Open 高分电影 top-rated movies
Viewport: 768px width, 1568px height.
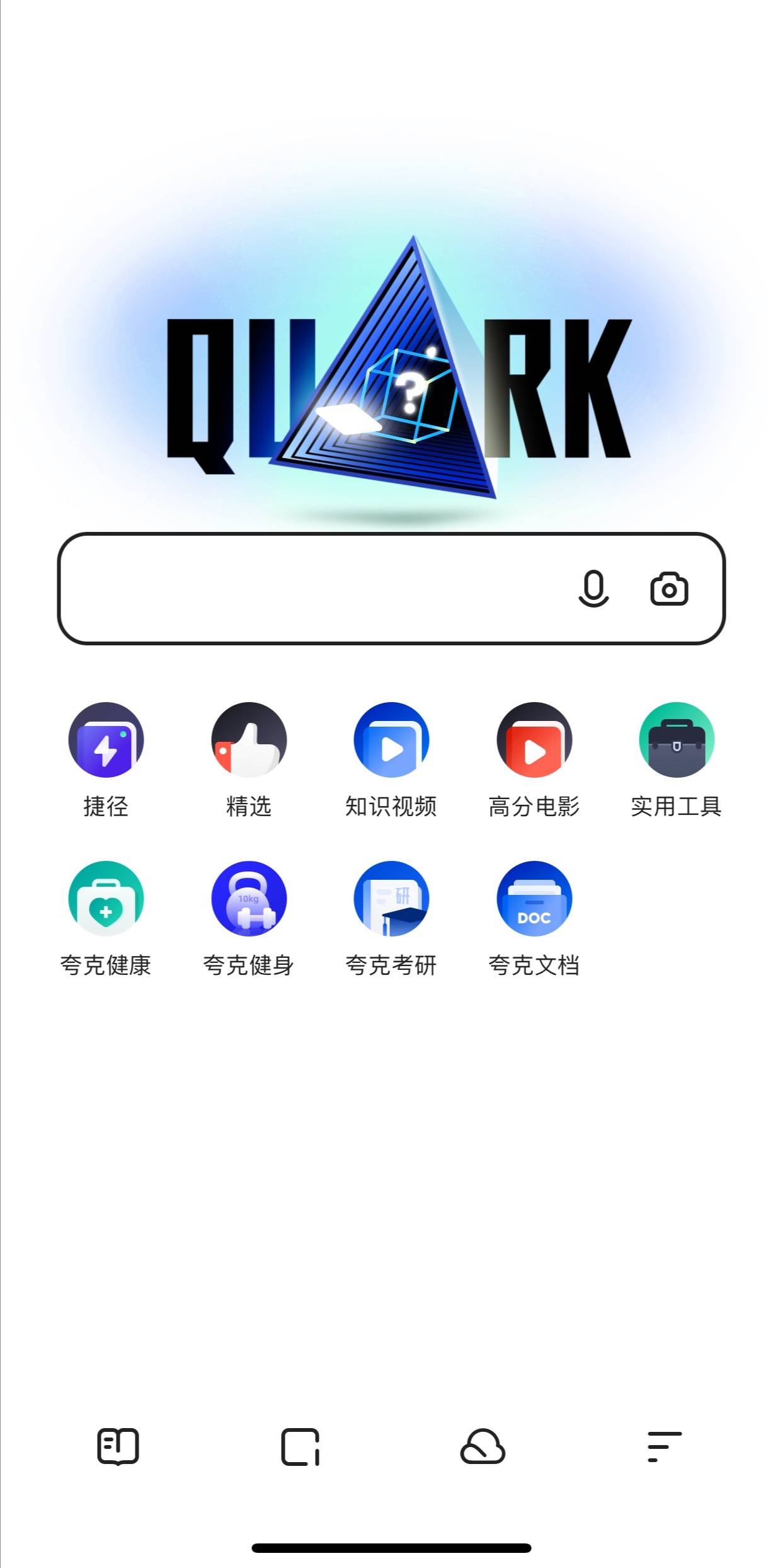click(534, 740)
